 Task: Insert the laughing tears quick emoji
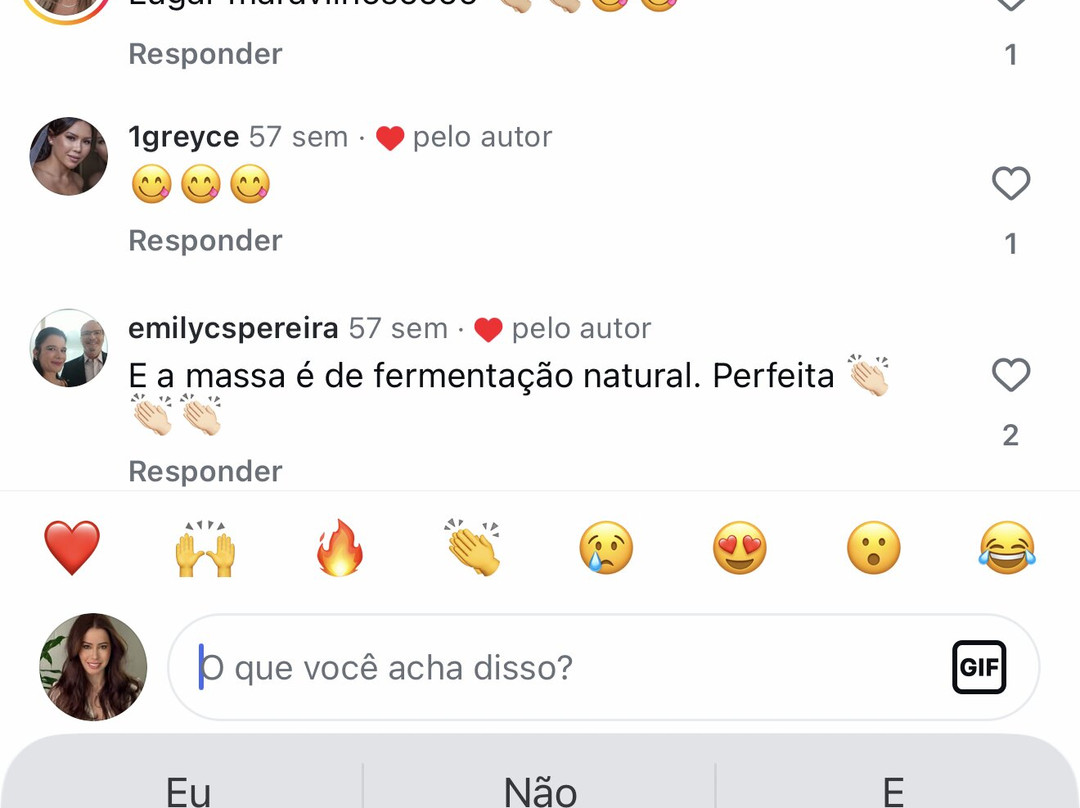click(1007, 548)
